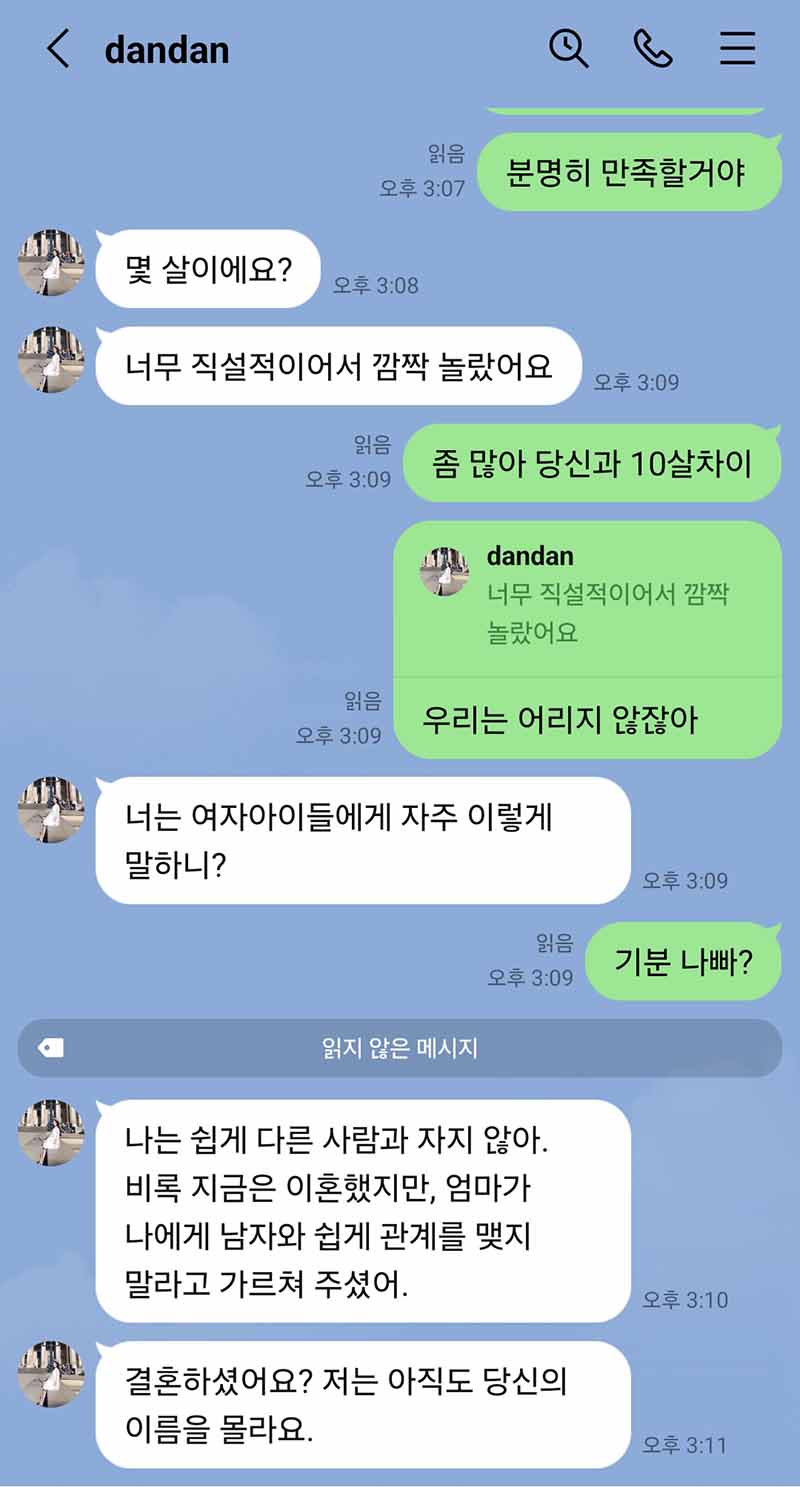Open dandan's avatar next to 몇 살이에요?
800x1487 pixels.
tap(51, 263)
